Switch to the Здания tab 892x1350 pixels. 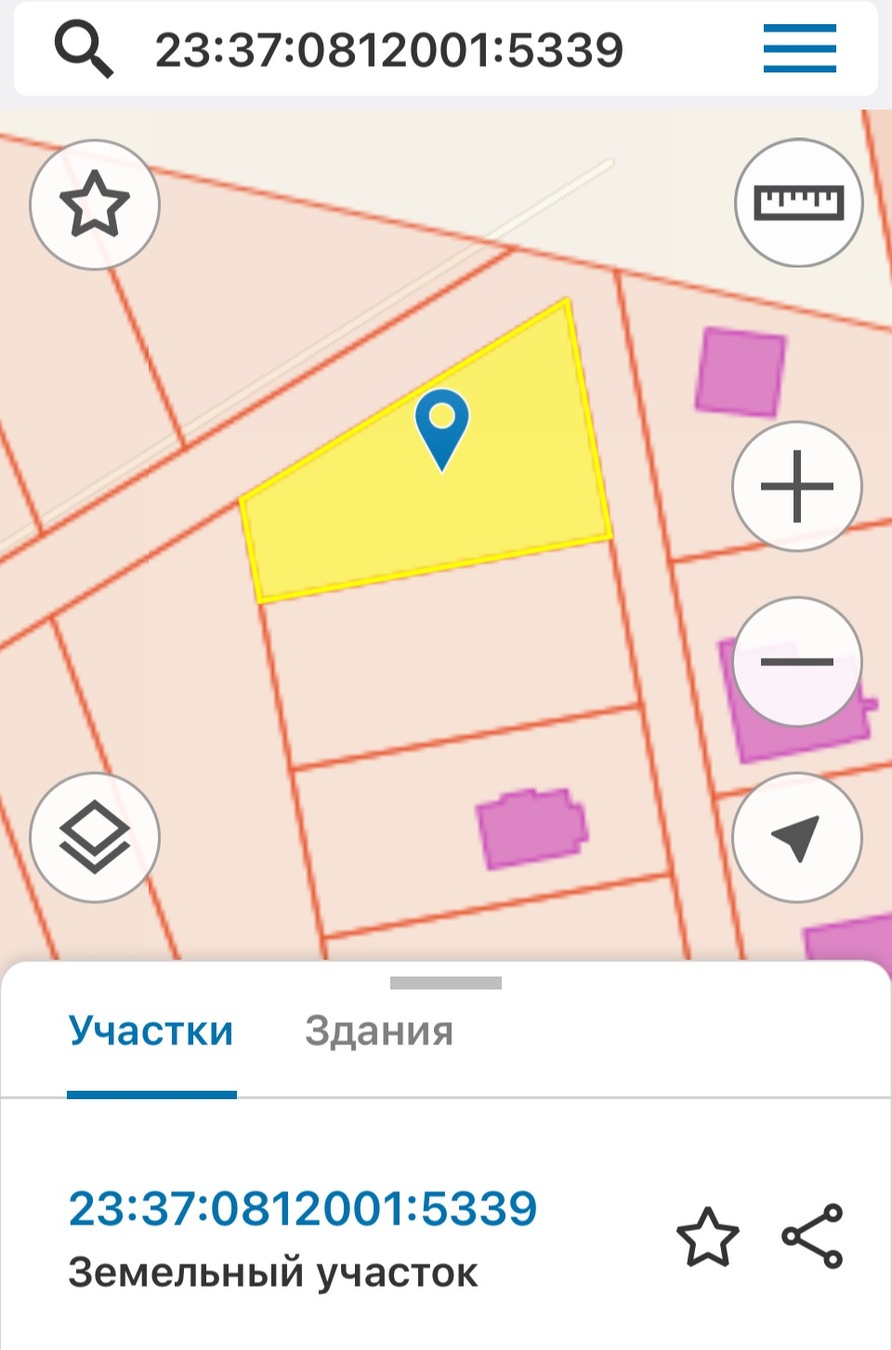(379, 1031)
